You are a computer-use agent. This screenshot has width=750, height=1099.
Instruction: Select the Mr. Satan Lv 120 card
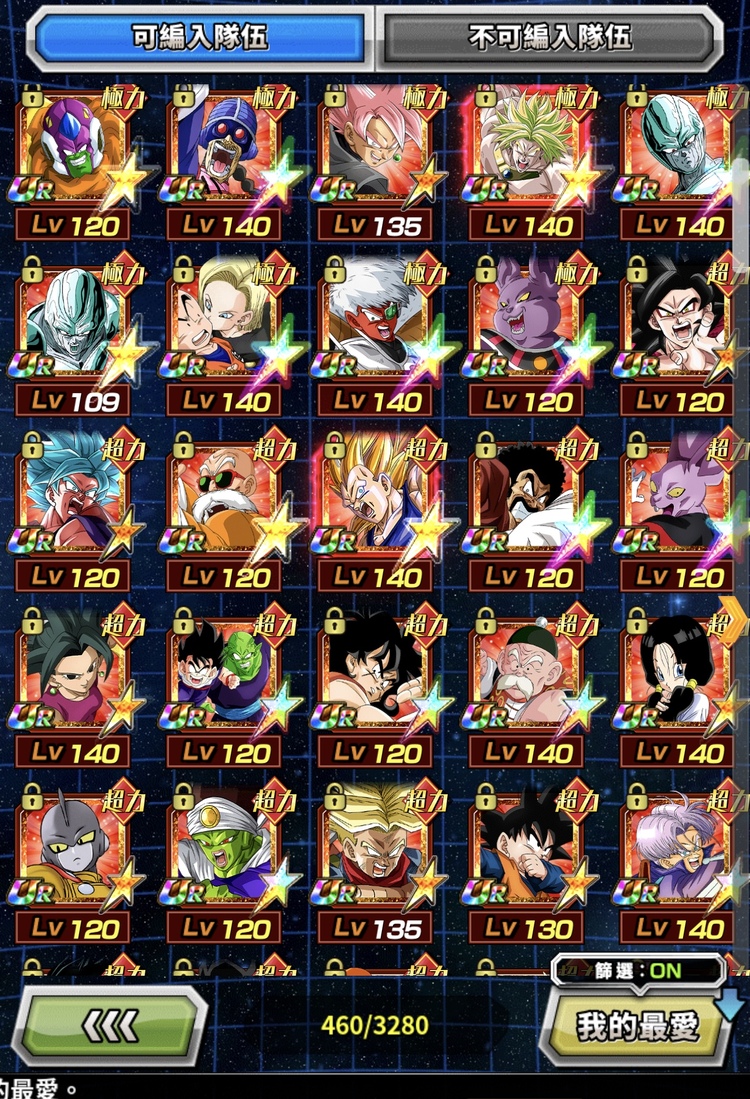[x=527, y=500]
